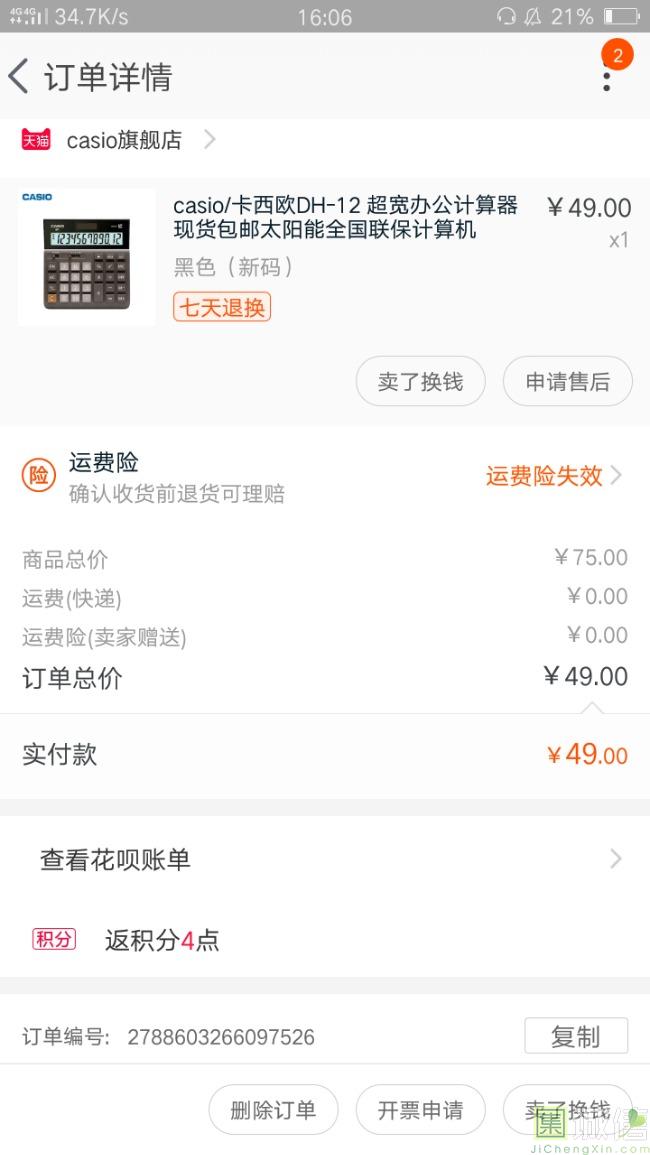Image resolution: width=650 pixels, height=1155 pixels.
Task: Tap 卖了换钱 in the bottom bar
Action: tap(567, 1110)
